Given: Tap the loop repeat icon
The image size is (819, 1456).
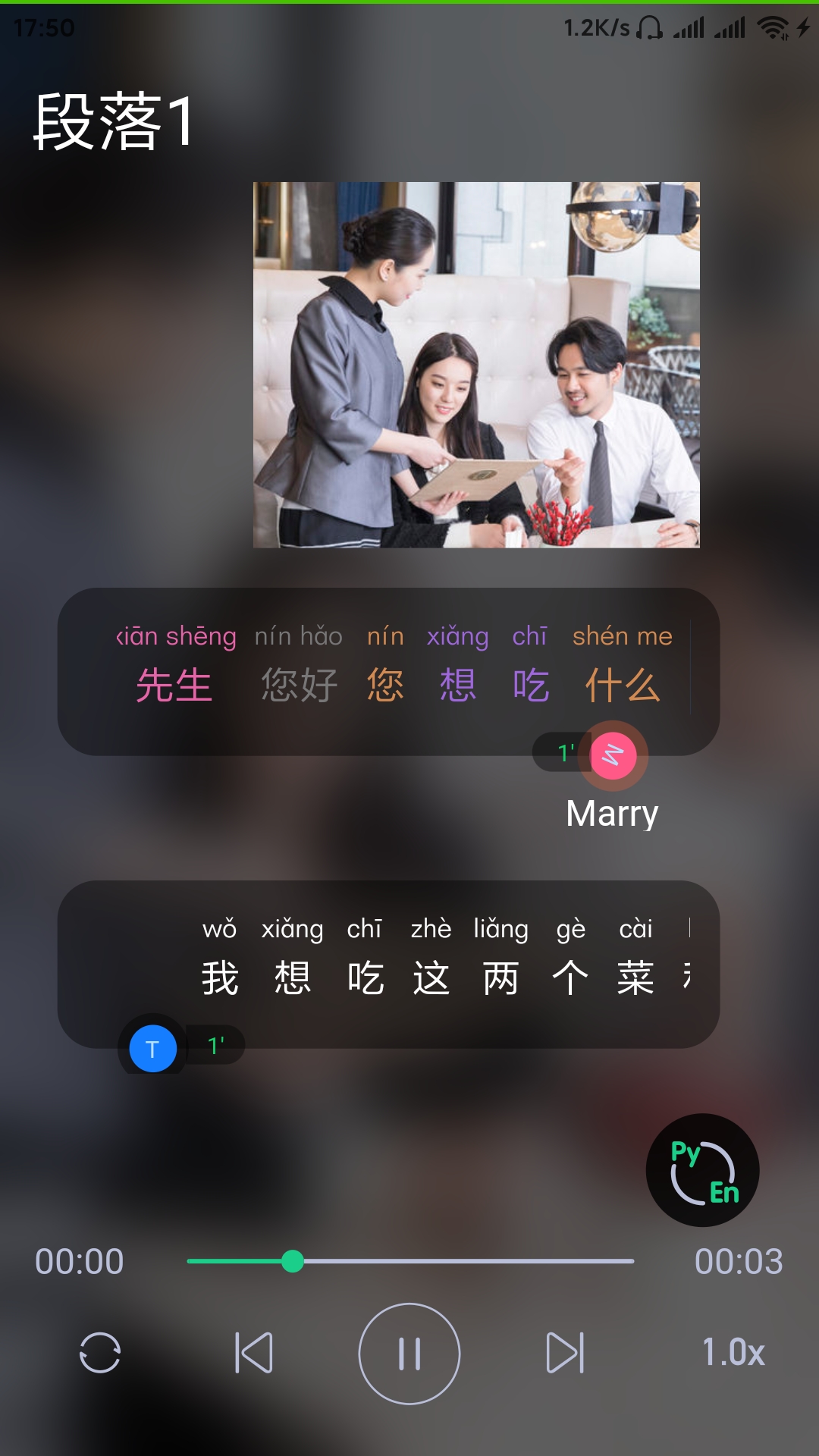Looking at the screenshot, I should pos(101,1354).
